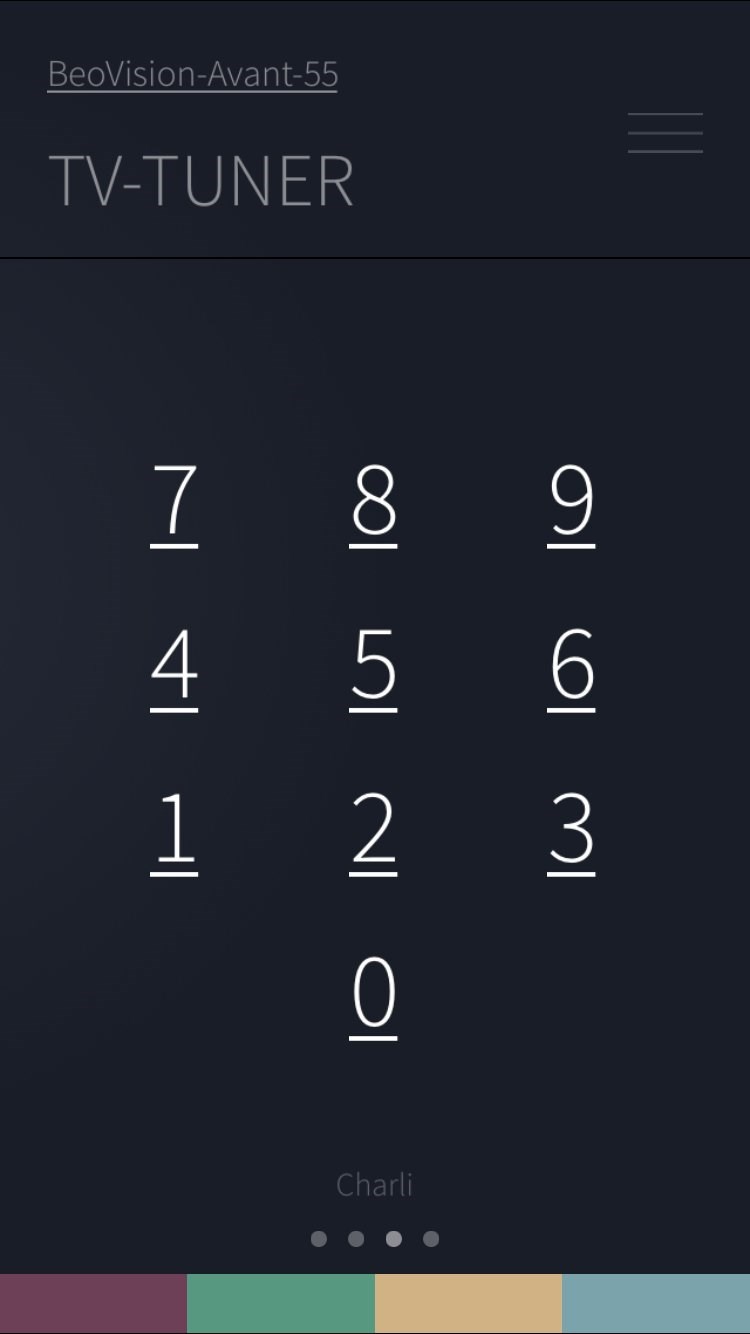
Task: Tap the number 6 key
Action: coord(571,669)
